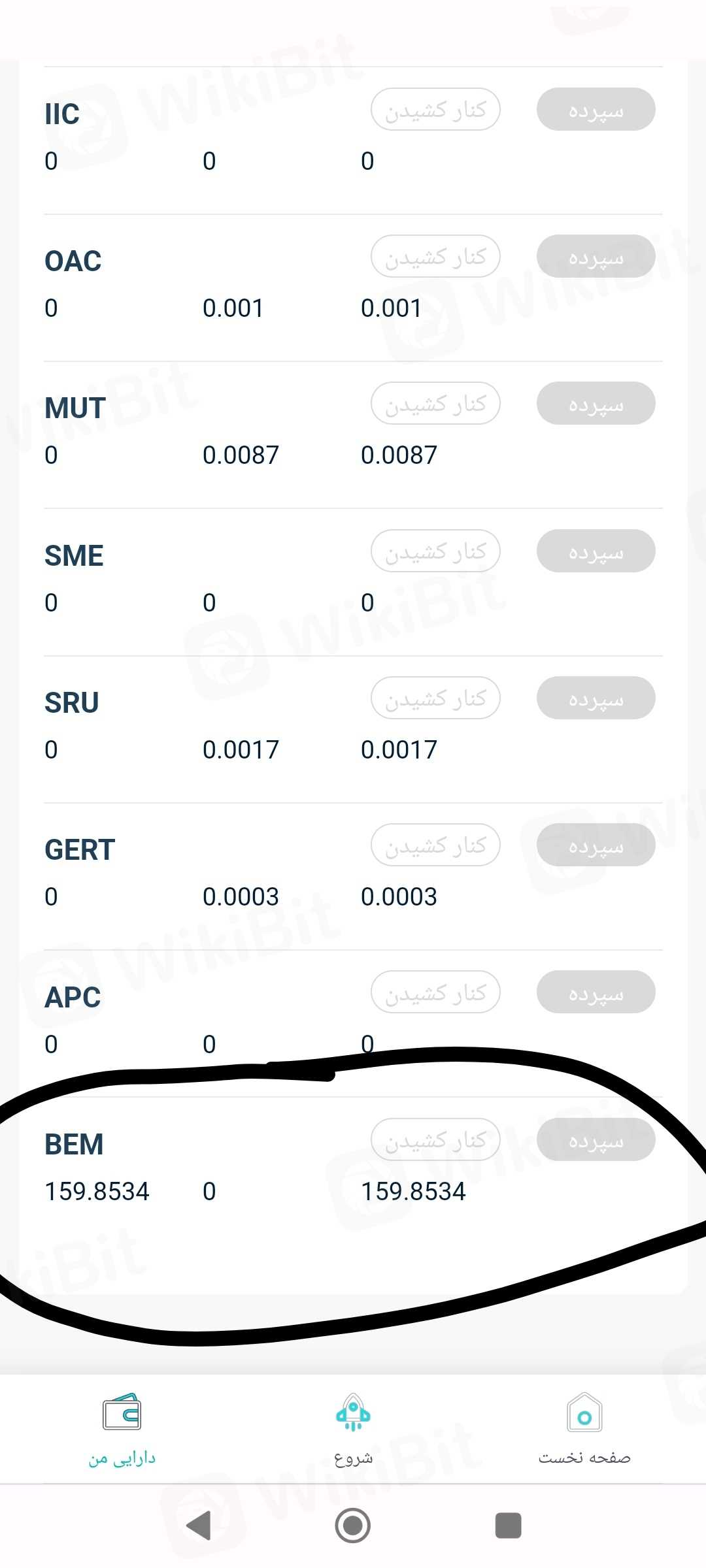Screen dimensions: 706x1568
Task: Open deposit (سپرده) for SME
Action: (x=596, y=551)
